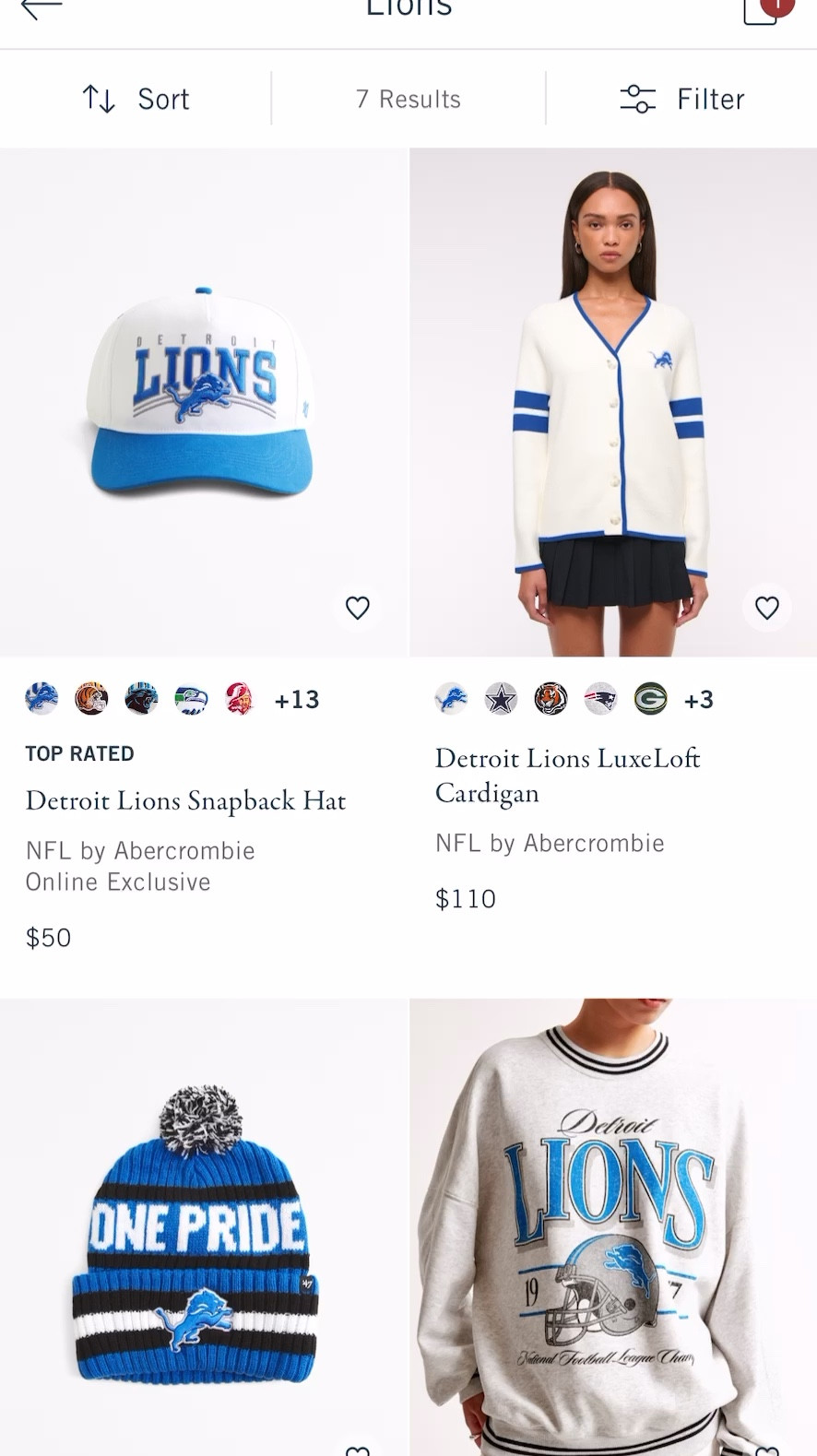Expand the +13 team options on the hat
Image resolution: width=817 pixels, height=1456 pixels.
(296, 699)
